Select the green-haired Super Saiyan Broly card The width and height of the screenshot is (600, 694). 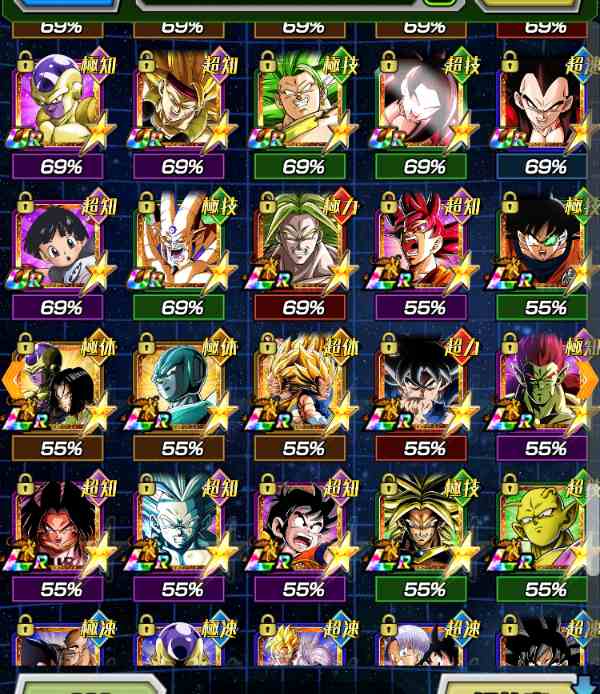pyautogui.click(x=302, y=105)
